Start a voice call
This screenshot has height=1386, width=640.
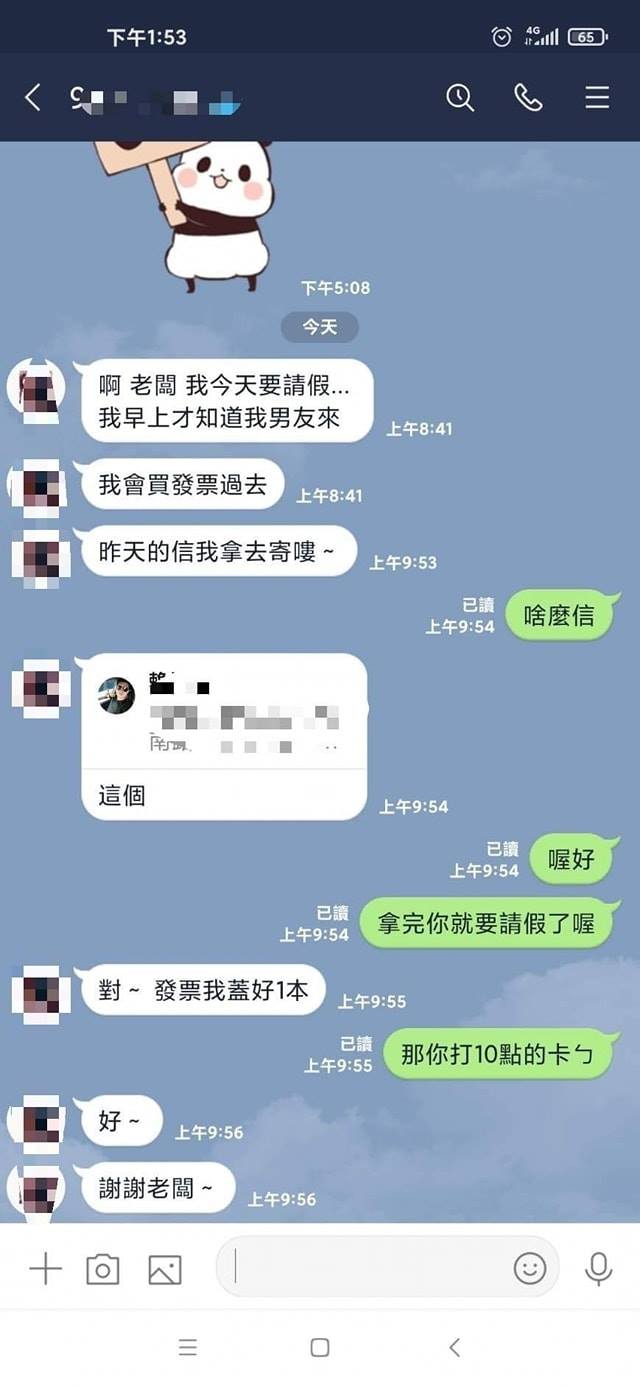pyautogui.click(x=528, y=97)
